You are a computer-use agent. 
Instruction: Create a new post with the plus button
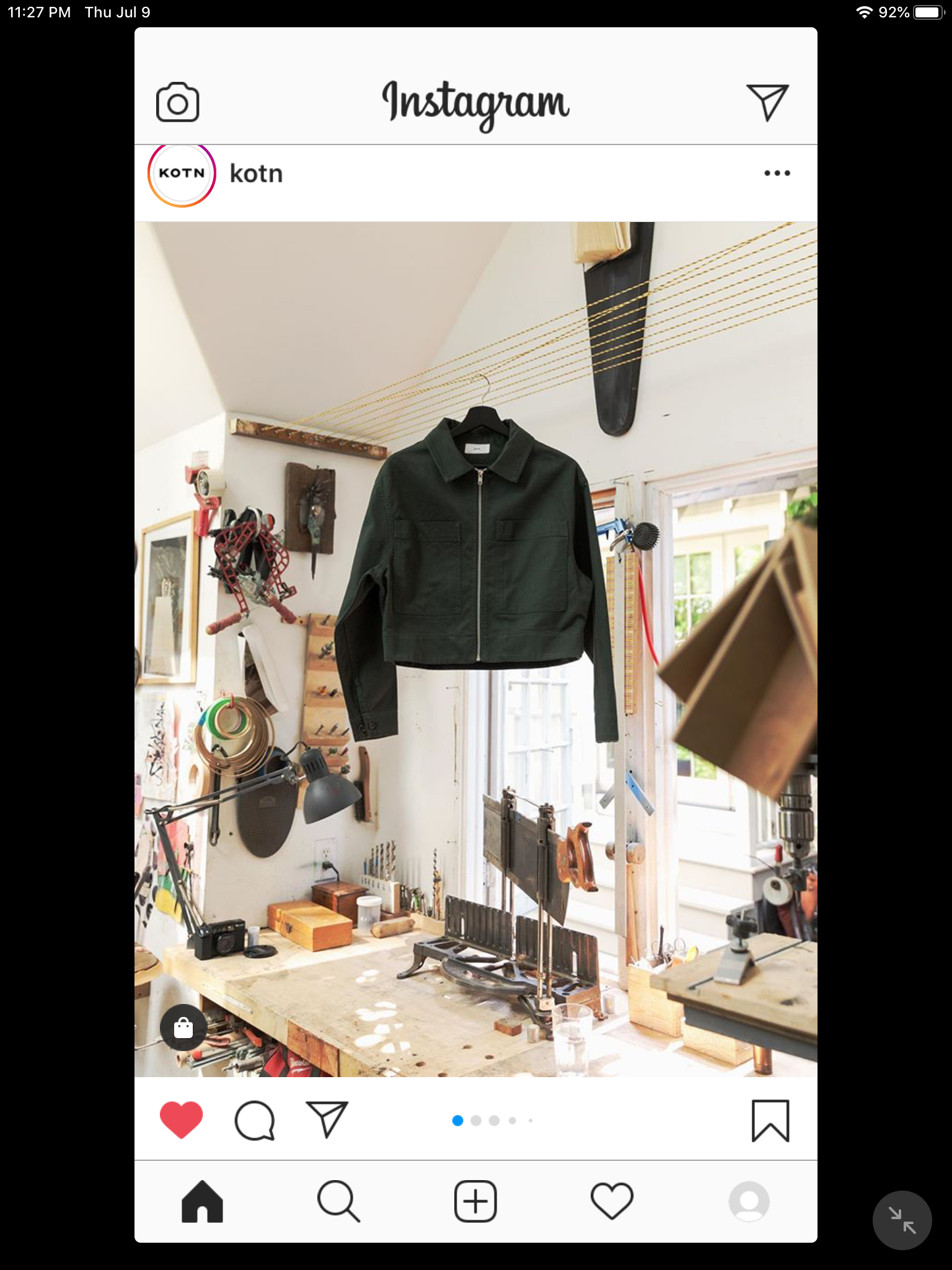pos(475,1201)
